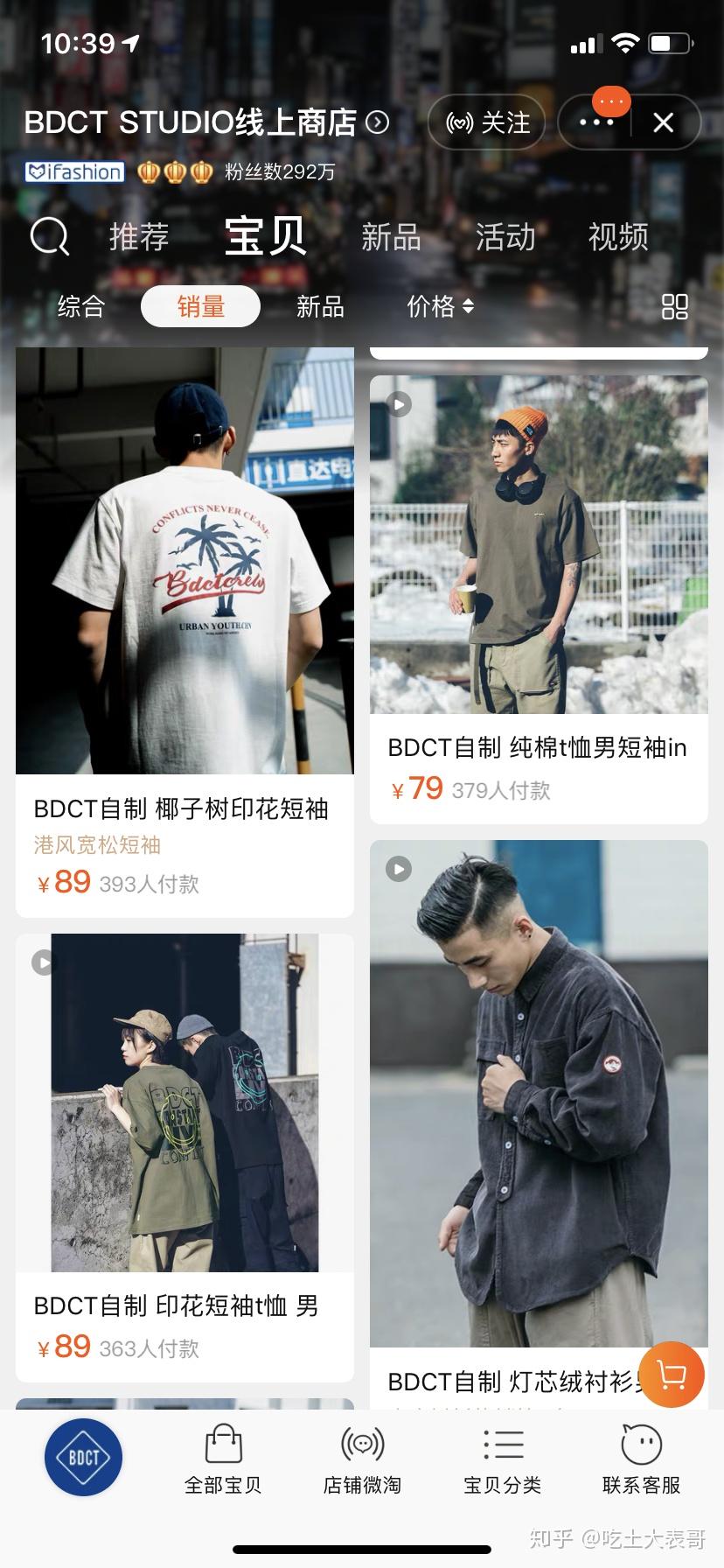This screenshot has height=1568, width=724.
Task: Sort items by 综合
Action: pyautogui.click(x=81, y=306)
